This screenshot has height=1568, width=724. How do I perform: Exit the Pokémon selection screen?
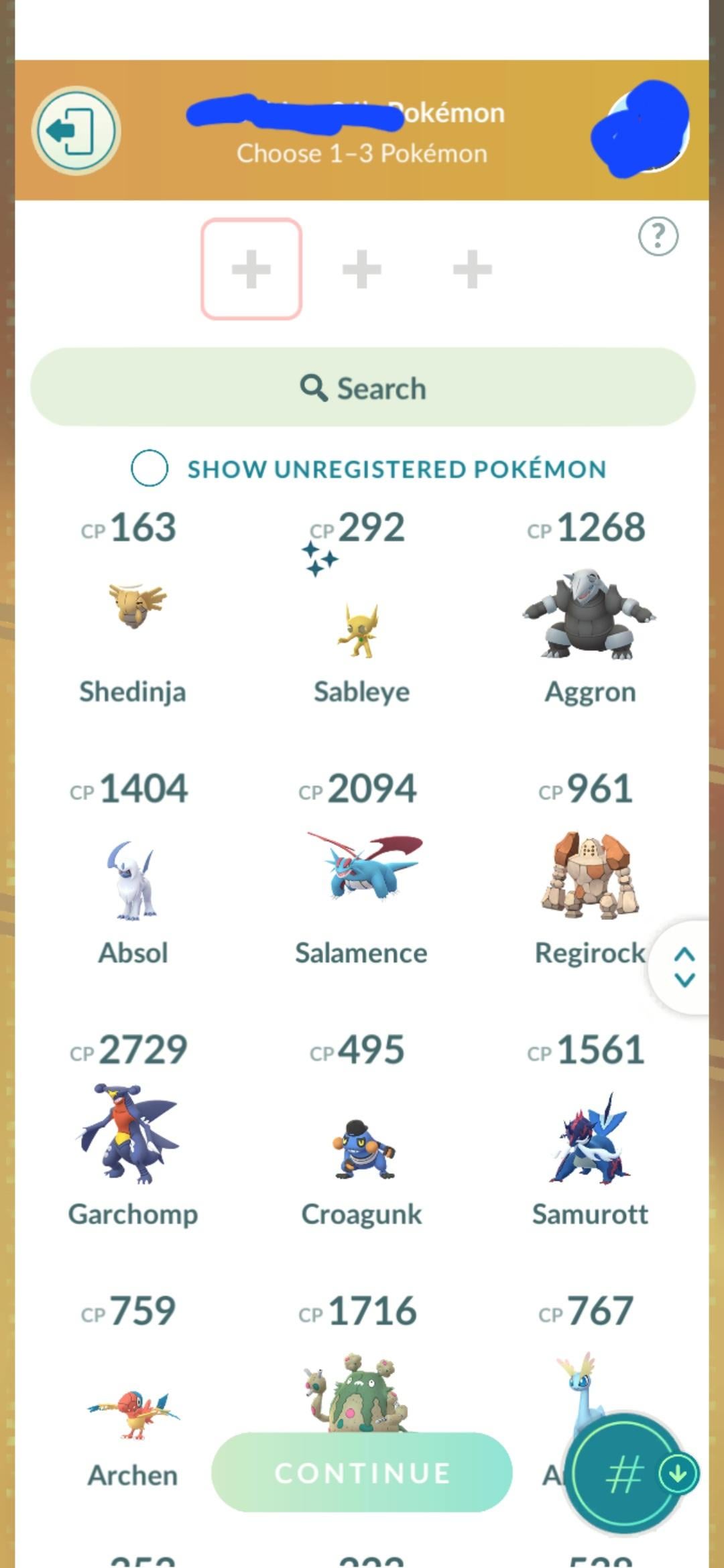[76, 131]
